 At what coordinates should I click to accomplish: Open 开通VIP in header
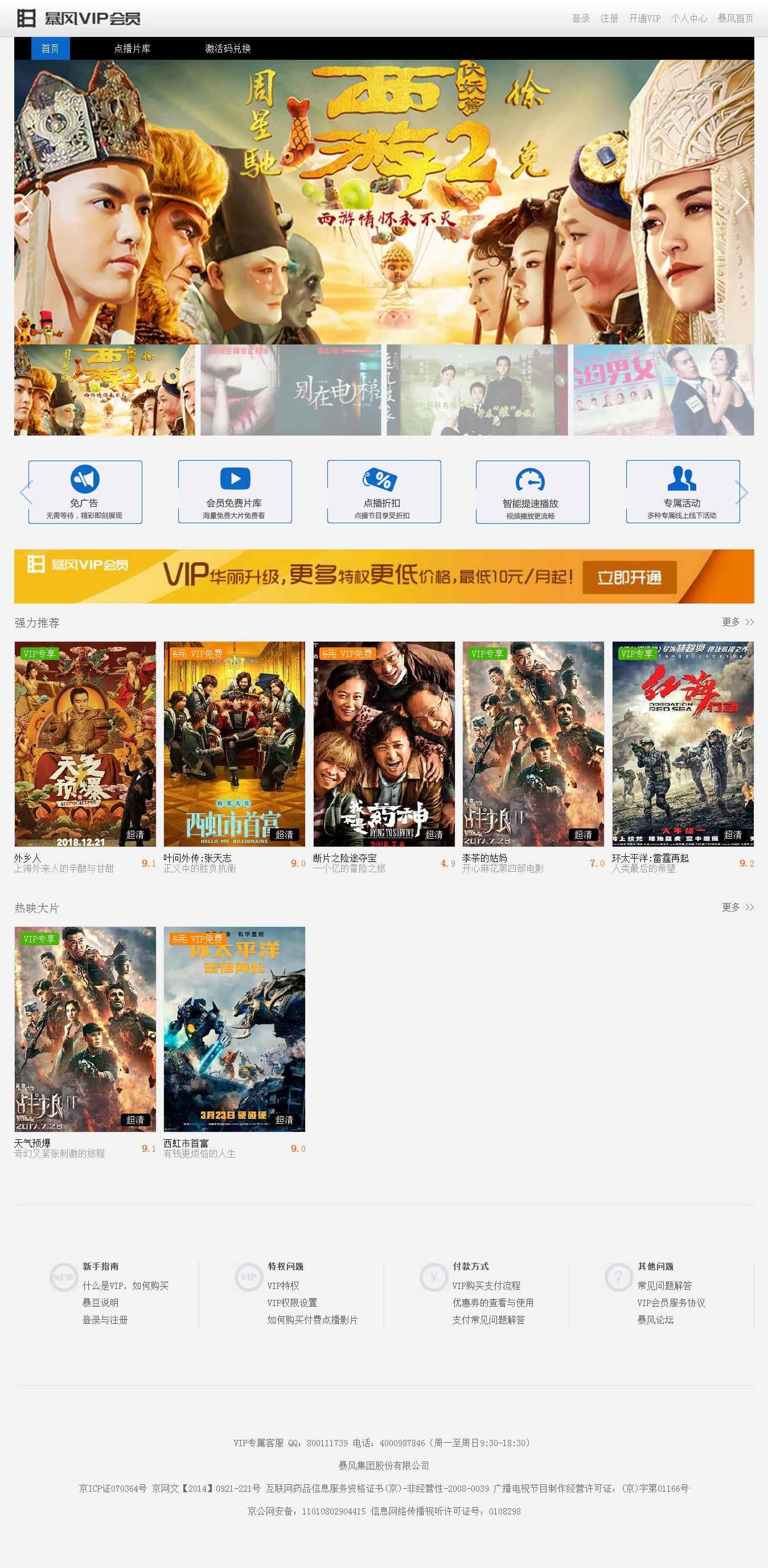pos(644,18)
